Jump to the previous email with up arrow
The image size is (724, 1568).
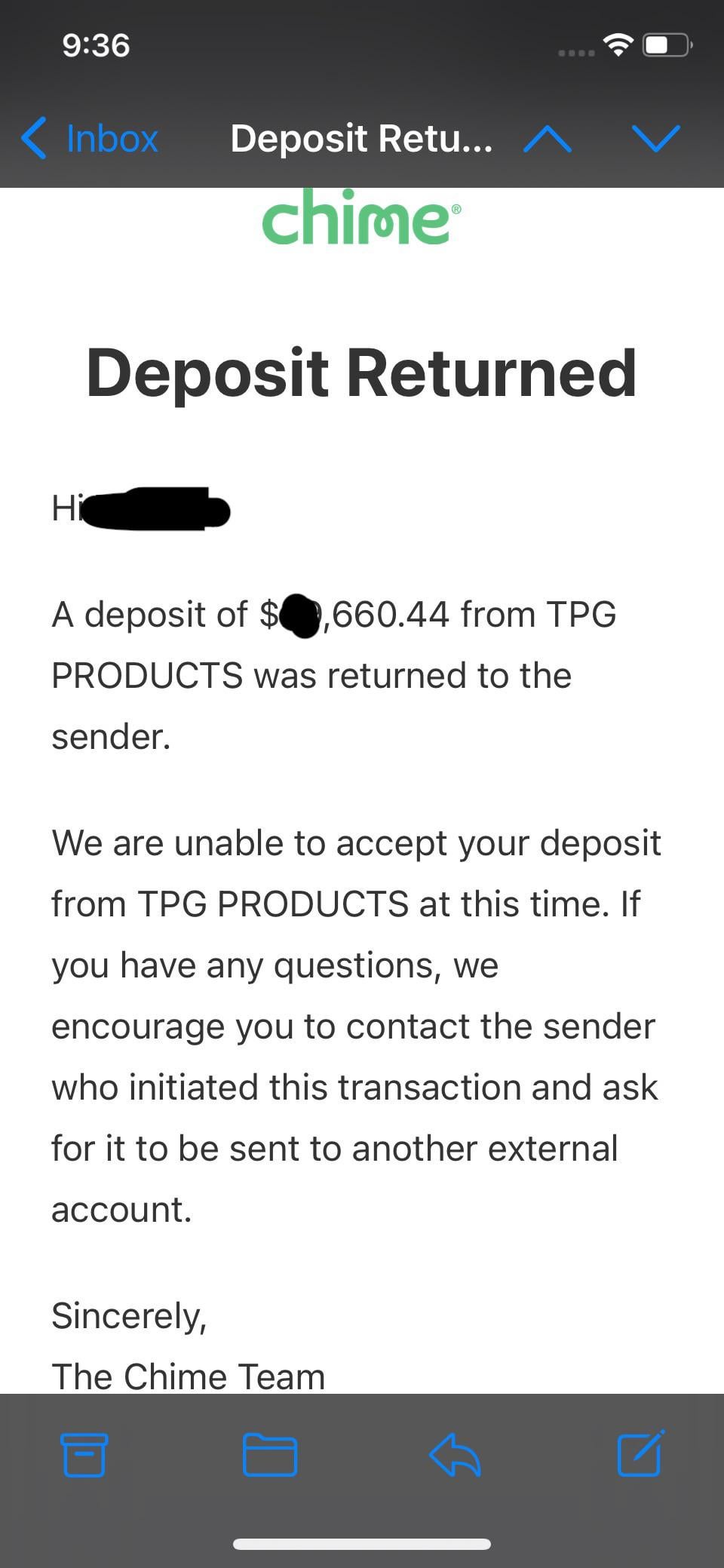[x=548, y=139]
